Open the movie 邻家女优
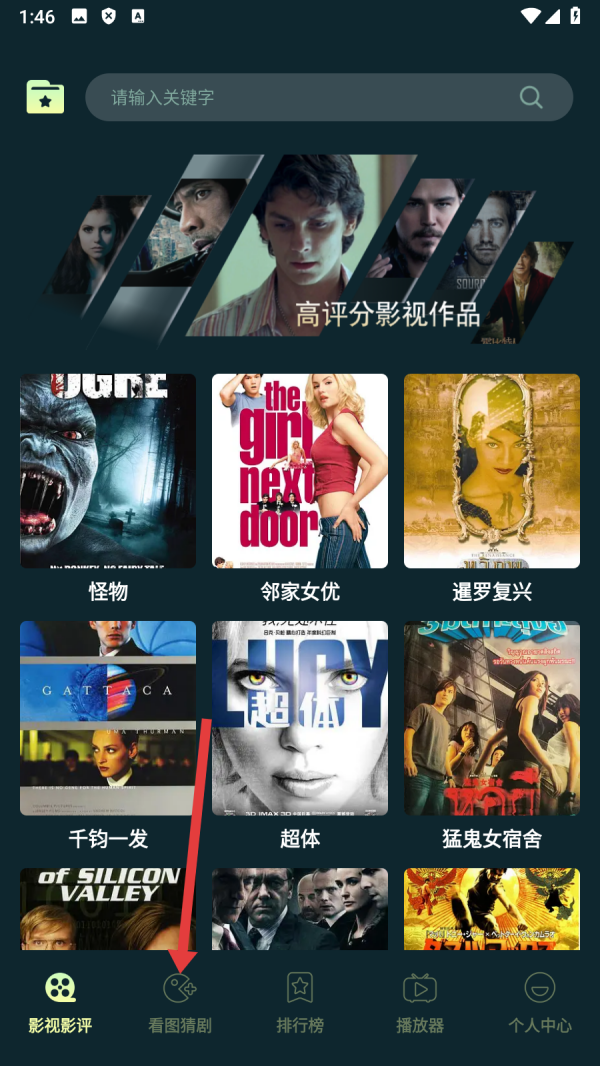 pyautogui.click(x=300, y=472)
